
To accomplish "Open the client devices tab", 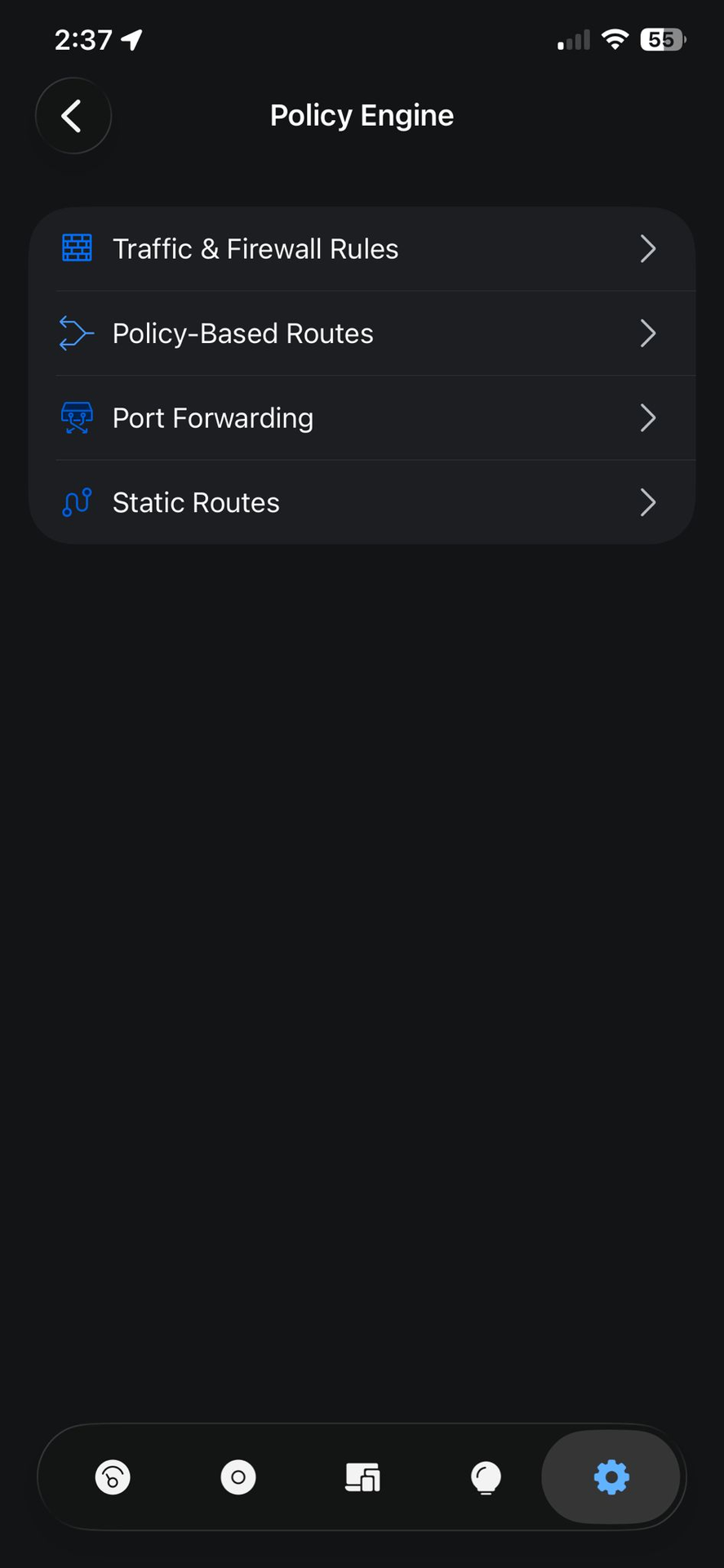I will (362, 1477).
